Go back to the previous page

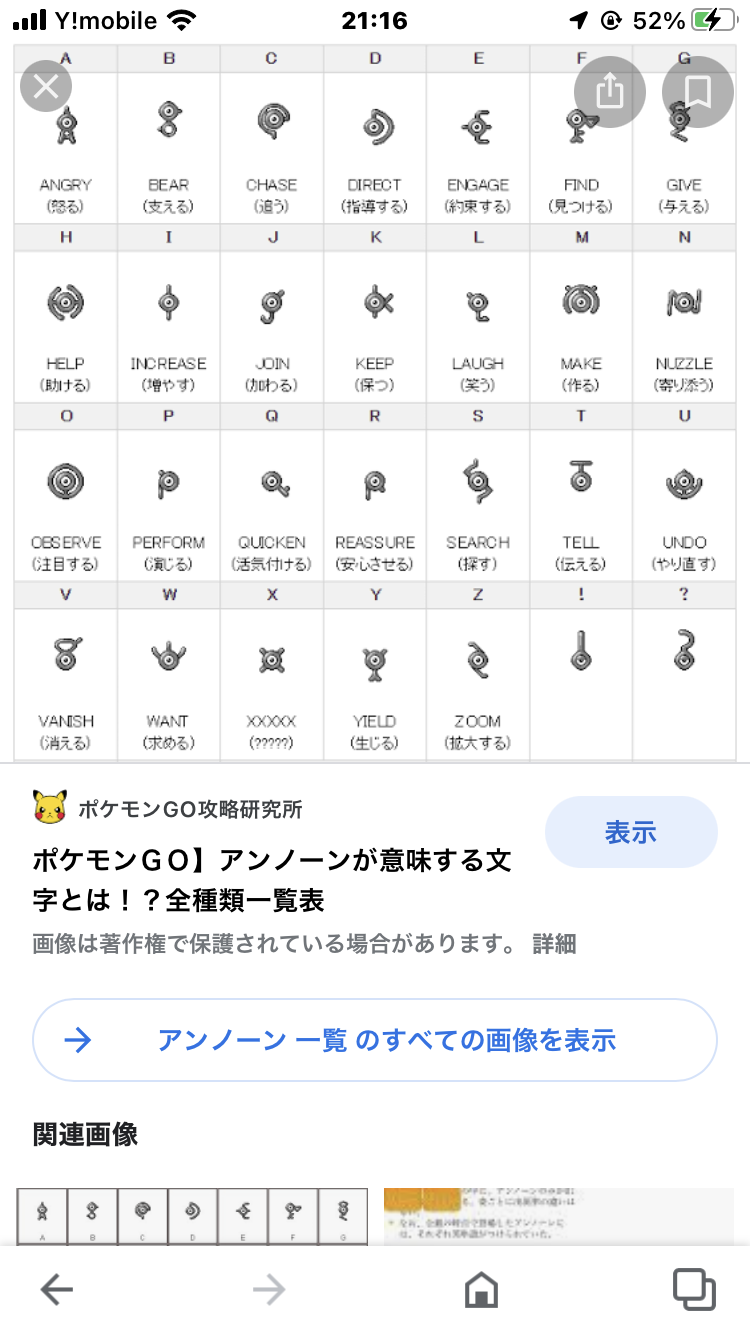pos(57,1290)
